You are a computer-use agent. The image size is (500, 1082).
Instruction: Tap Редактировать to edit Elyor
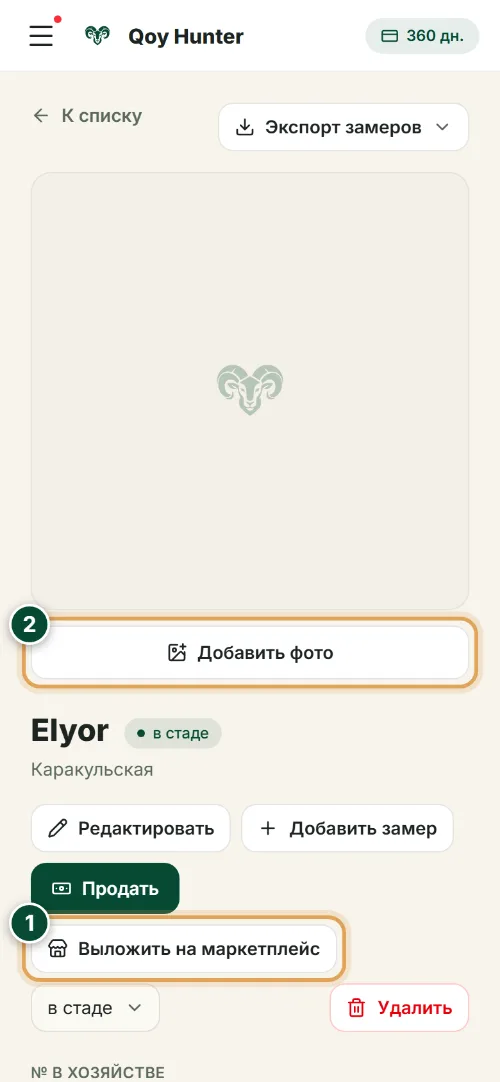[130, 828]
